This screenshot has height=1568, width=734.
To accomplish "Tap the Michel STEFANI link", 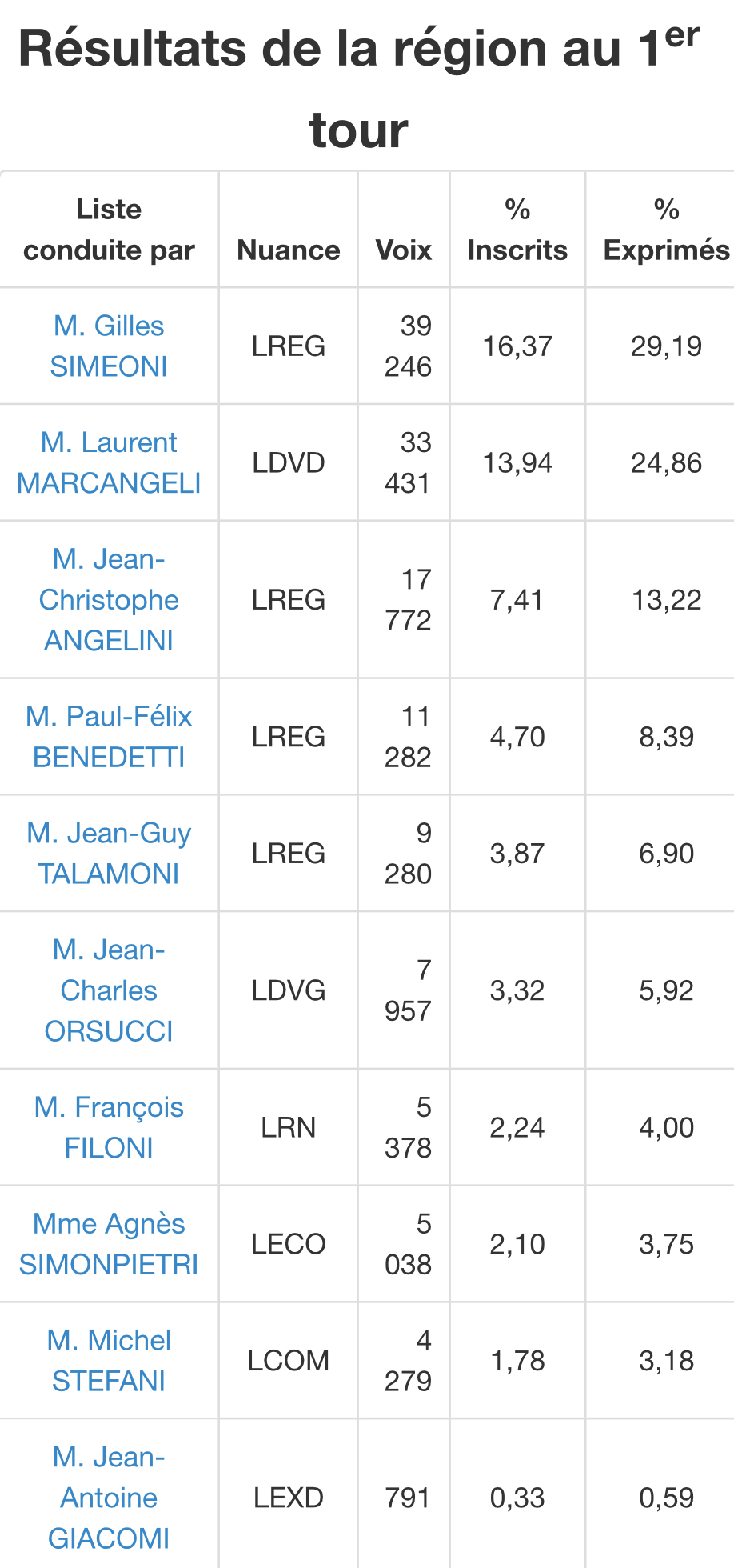I will 109,1360.
